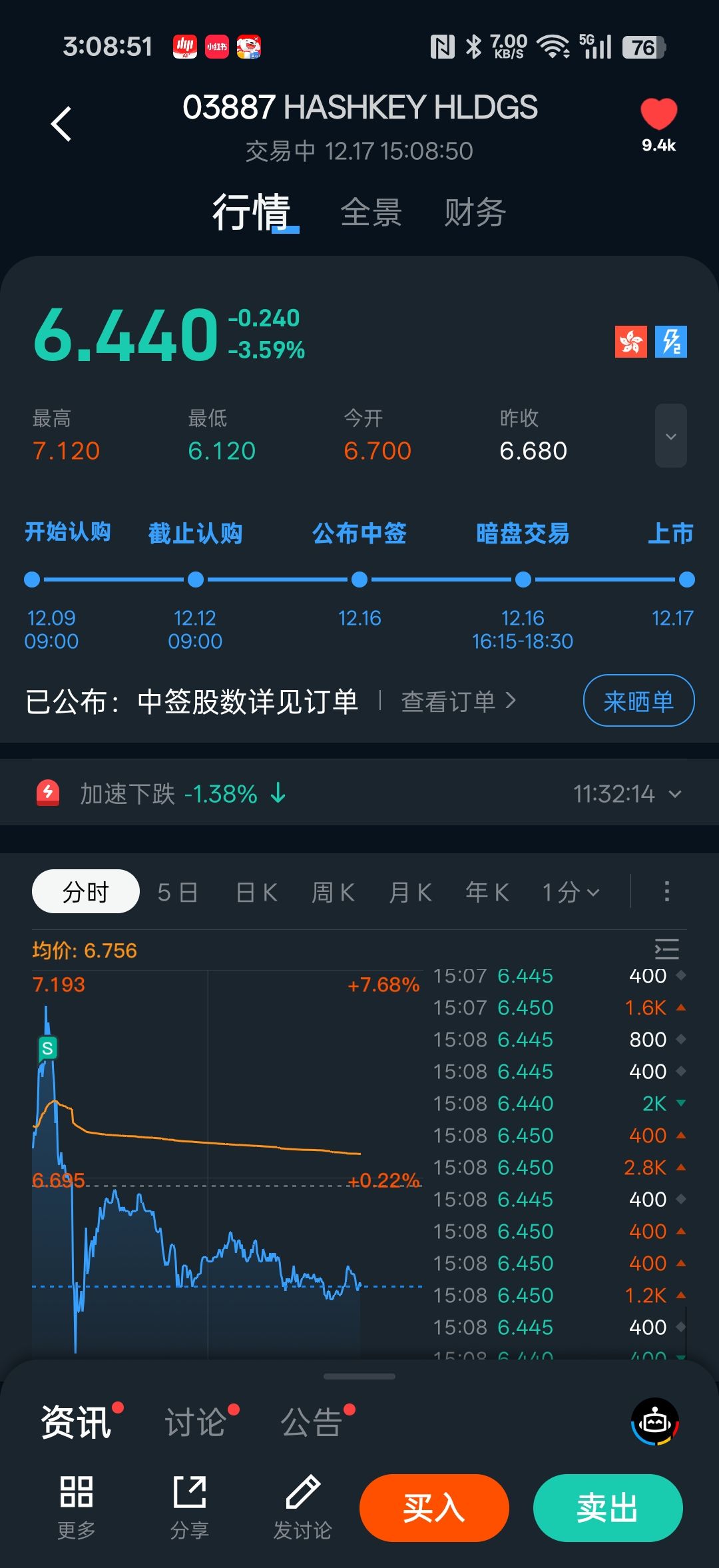Tap the 来晒单 button
Viewport: 719px width, 1568px height.
638,701
